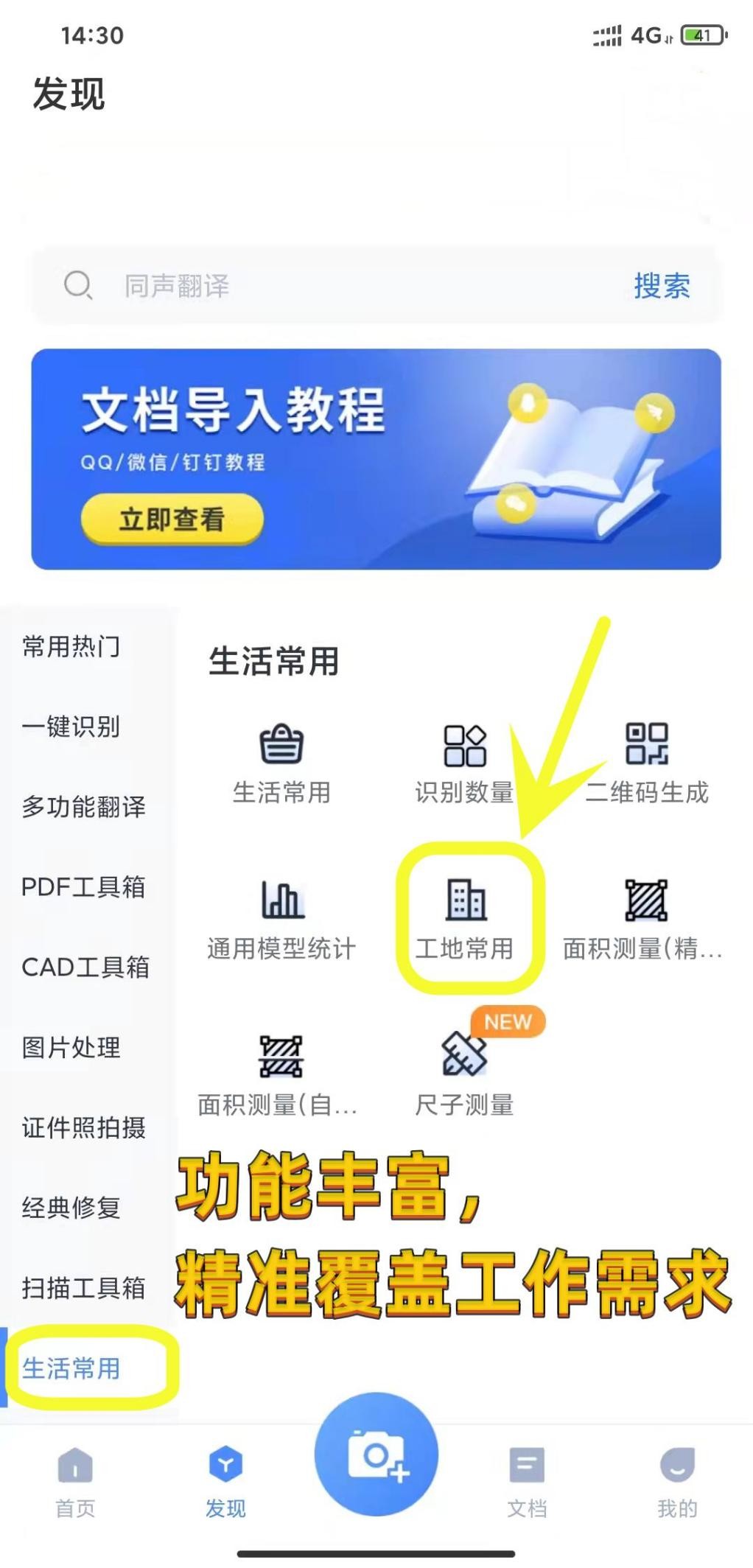Tap the search field showing 同声翻译

[x=332, y=286]
